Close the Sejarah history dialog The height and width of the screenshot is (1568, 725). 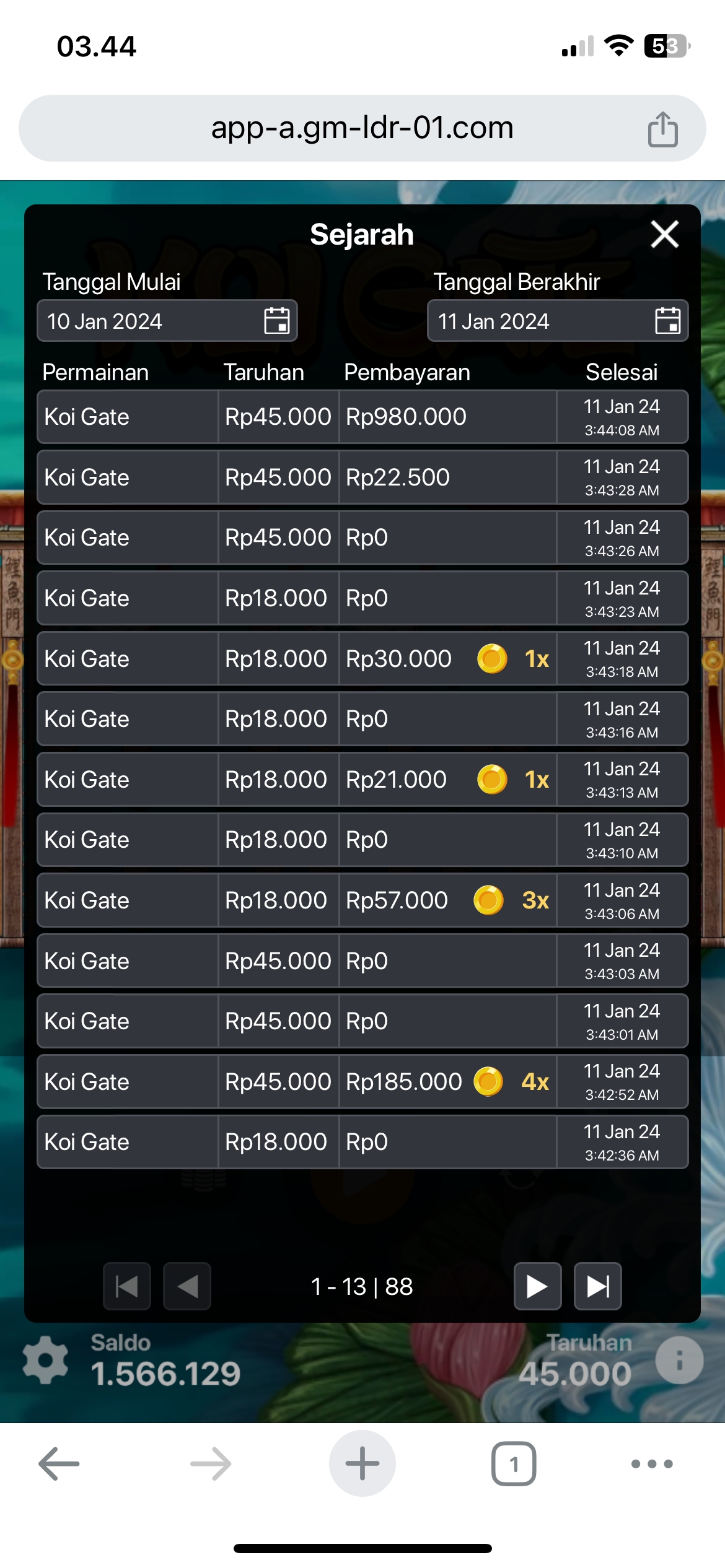click(664, 235)
